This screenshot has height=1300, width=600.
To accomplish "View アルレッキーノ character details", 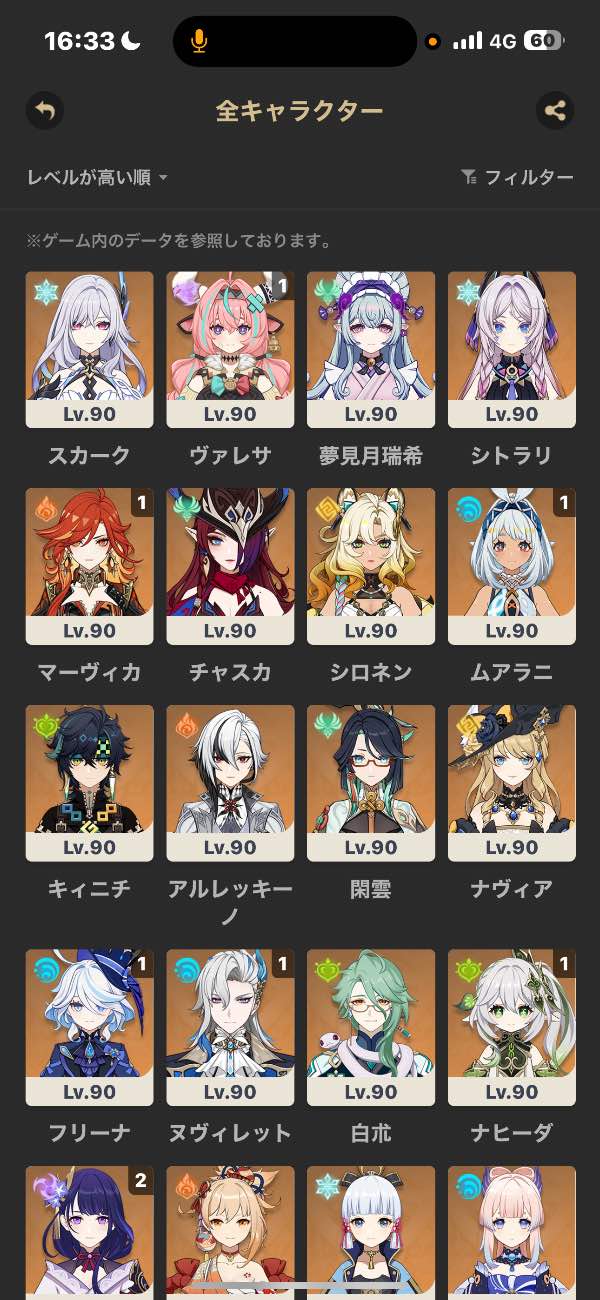I will [230, 783].
